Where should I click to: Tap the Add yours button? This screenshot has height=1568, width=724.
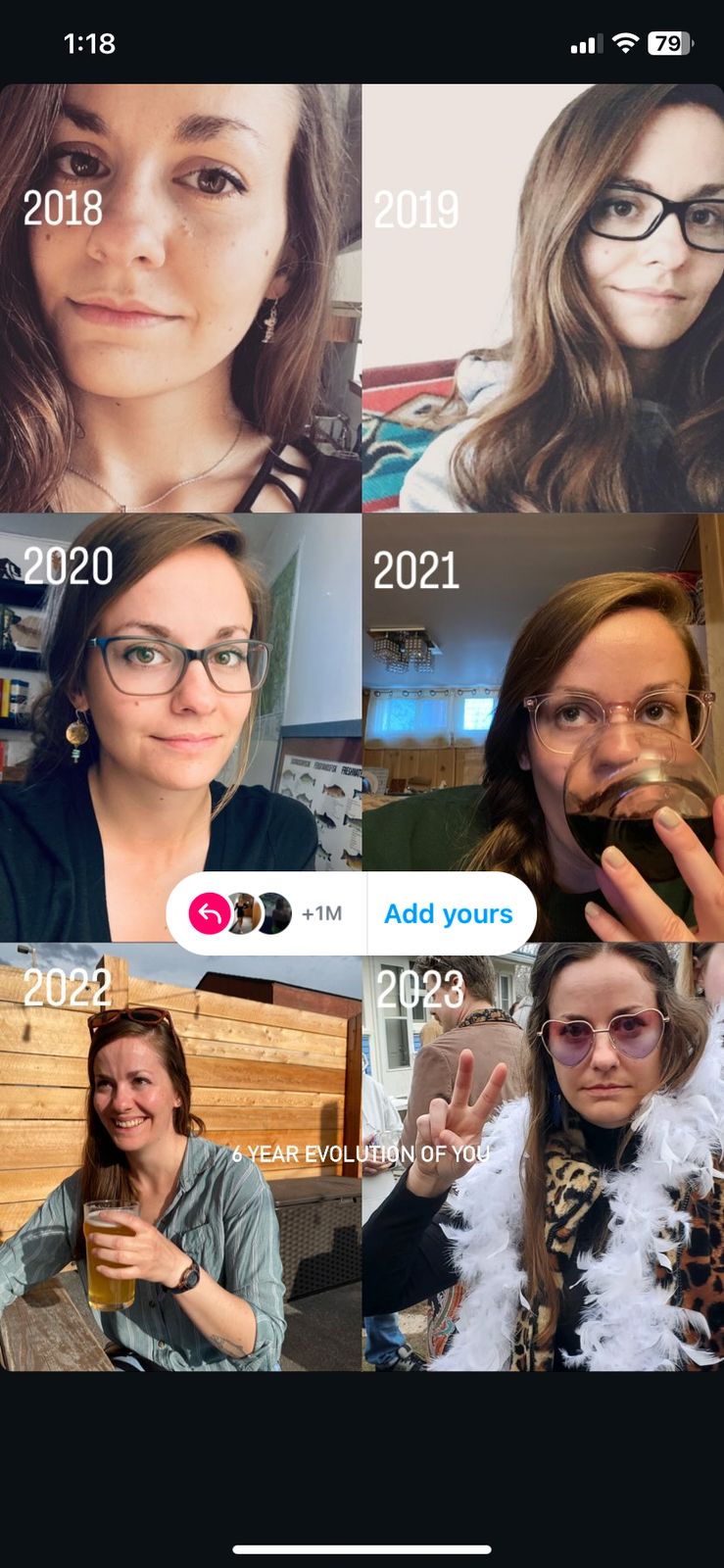click(x=449, y=913)
